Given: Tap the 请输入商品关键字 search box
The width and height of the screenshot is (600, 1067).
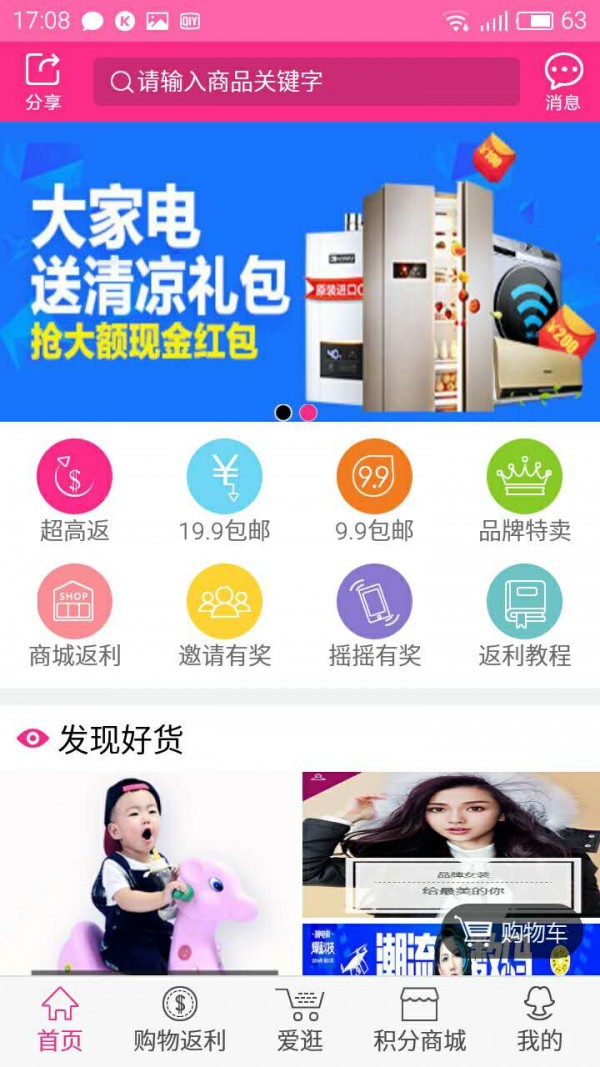Looking at the screenshot, I should tap(306, 82).
